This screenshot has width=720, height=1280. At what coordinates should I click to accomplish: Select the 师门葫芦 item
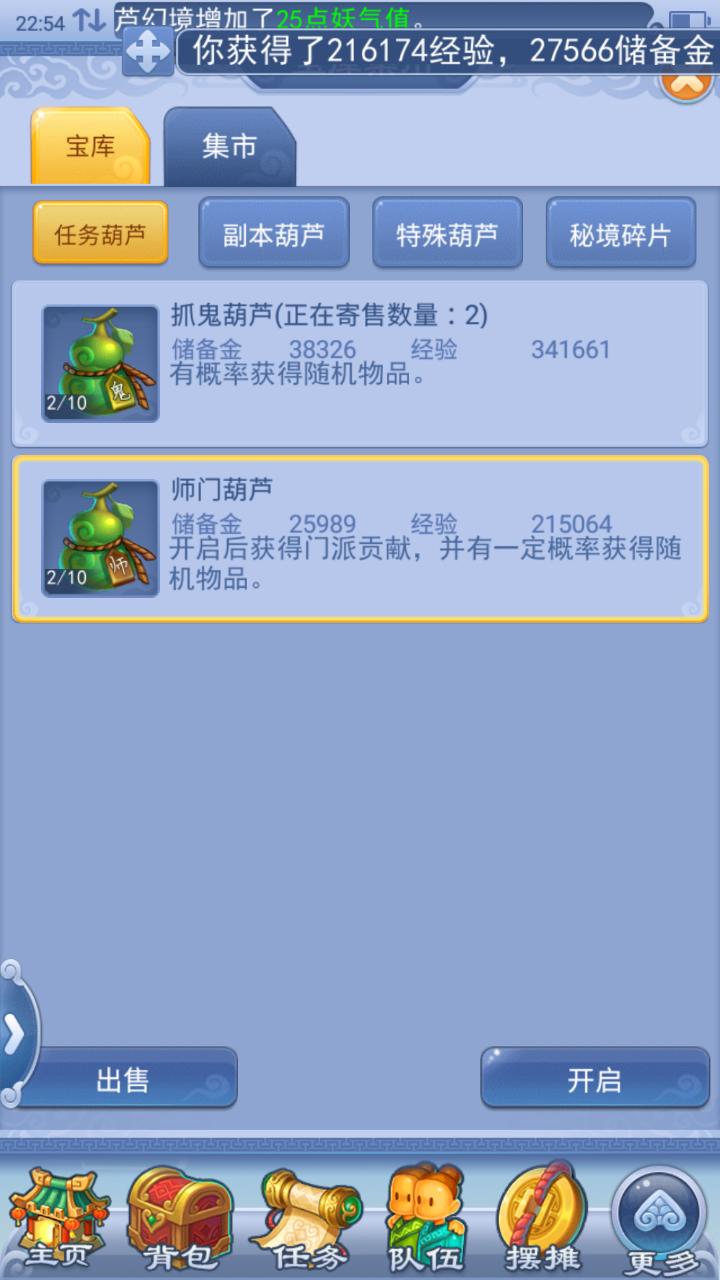[x=360, y=537]
